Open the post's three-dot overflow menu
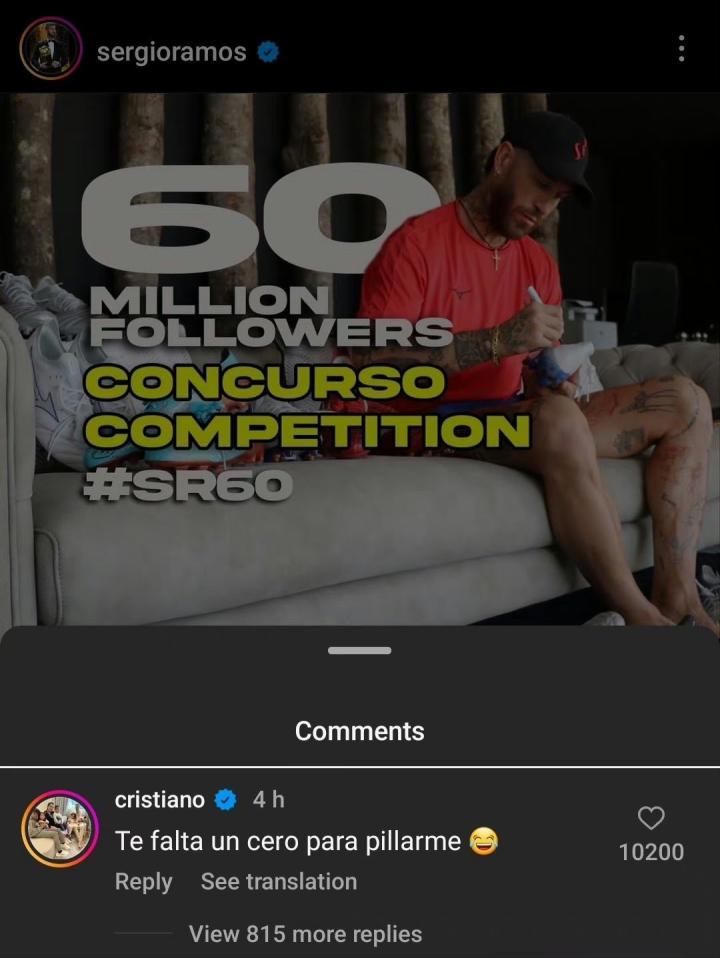 pos(681,49)
